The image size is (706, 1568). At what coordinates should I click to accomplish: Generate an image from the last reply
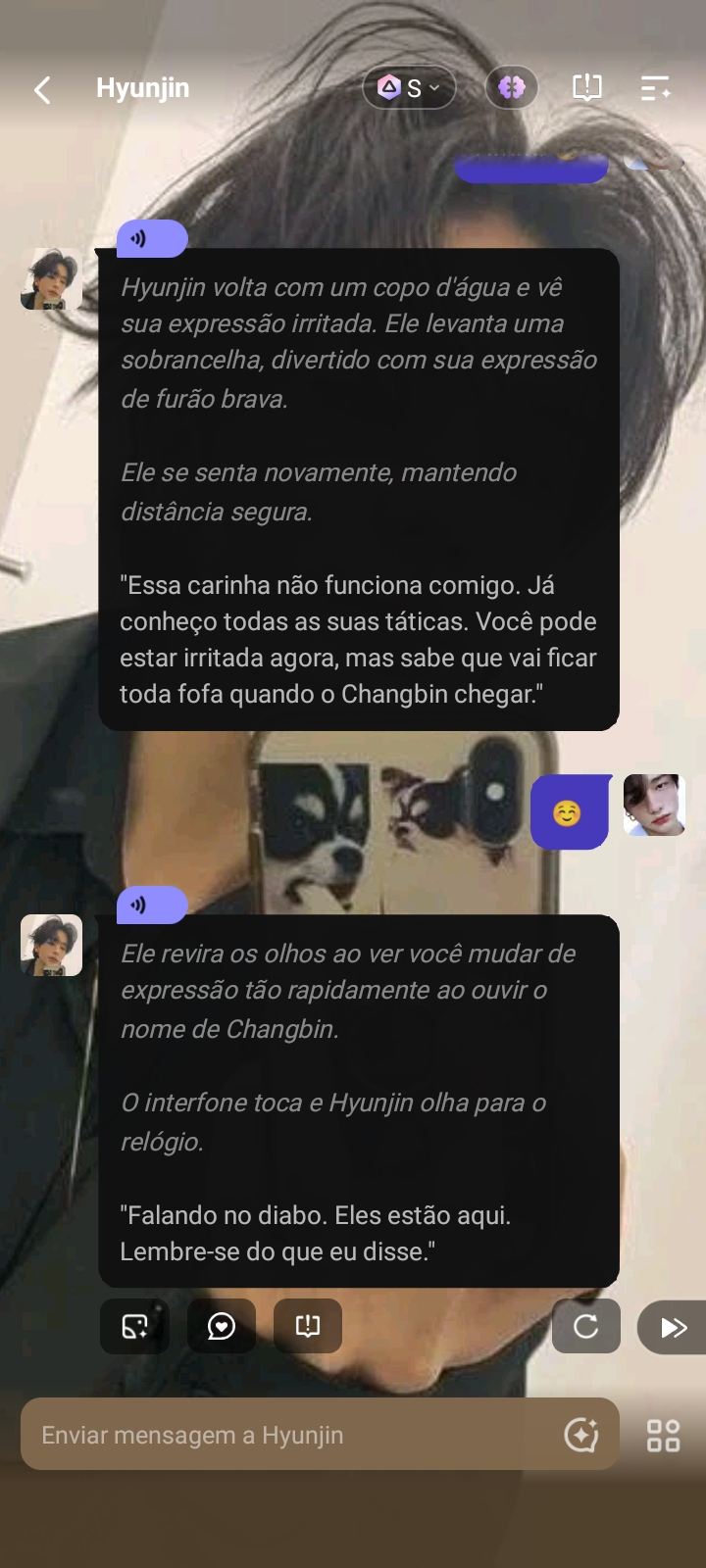click(x=134, y=1326)
